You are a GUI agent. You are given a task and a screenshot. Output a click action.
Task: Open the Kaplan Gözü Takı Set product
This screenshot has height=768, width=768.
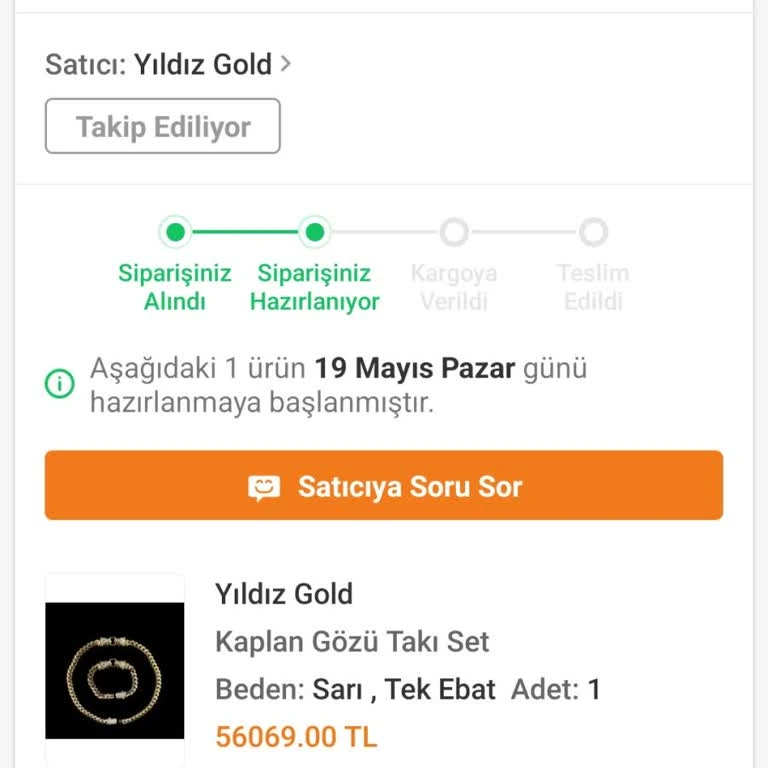point(352,641)
